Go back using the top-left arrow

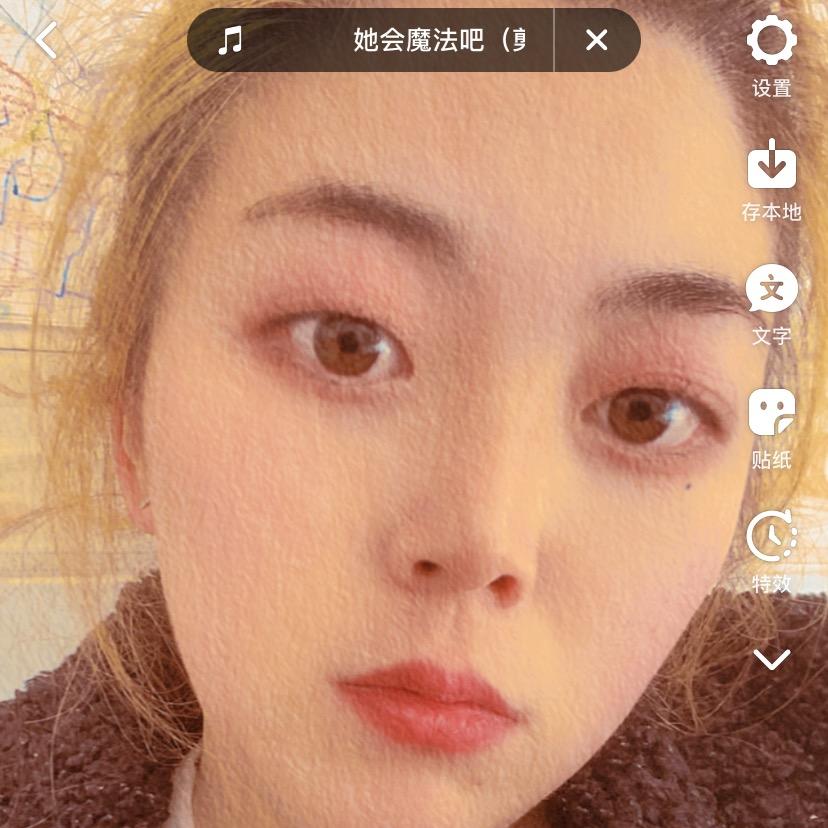coord(46,40)
